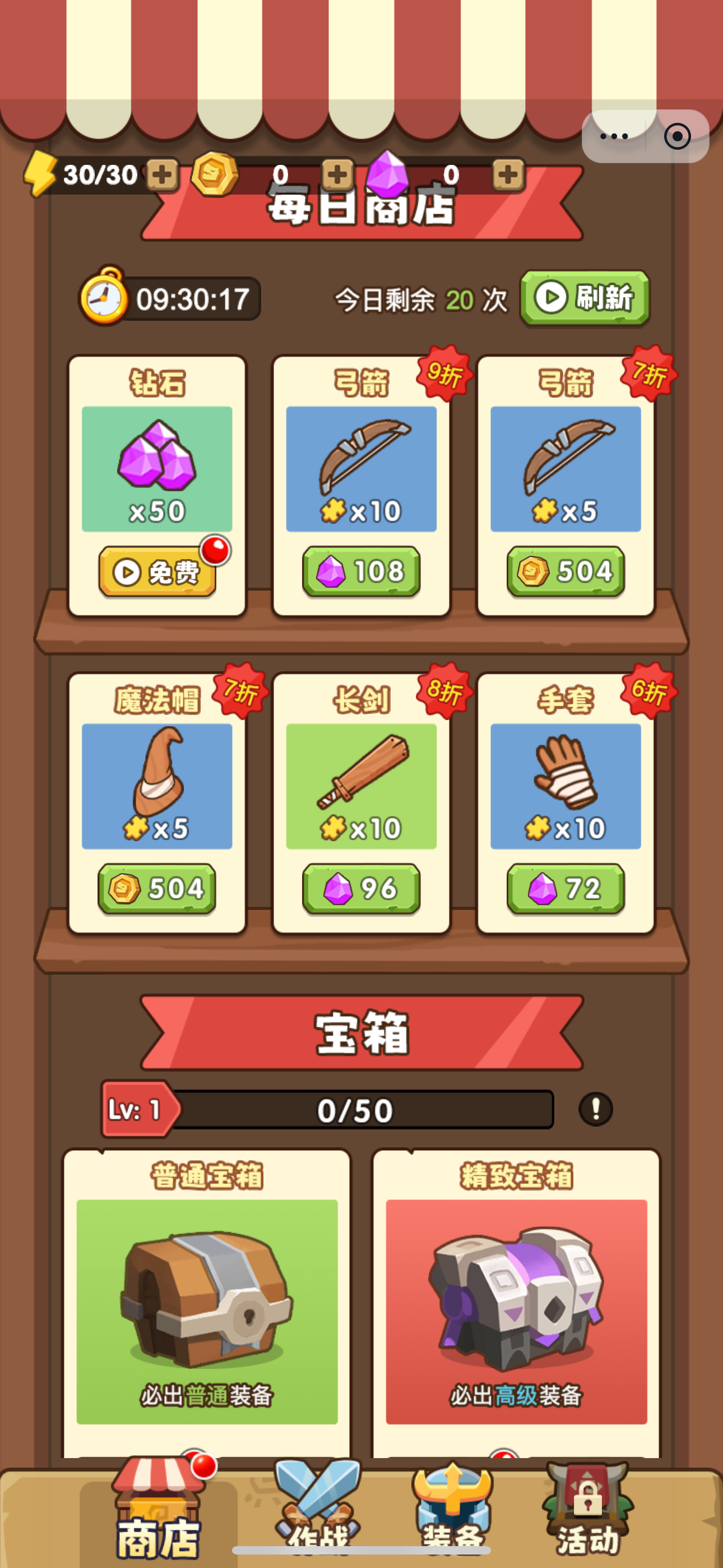The height and width of the screenshot is (1568, 723).
Task: Tap the plus to buy gold coins
Action: (x=337, y=175)
